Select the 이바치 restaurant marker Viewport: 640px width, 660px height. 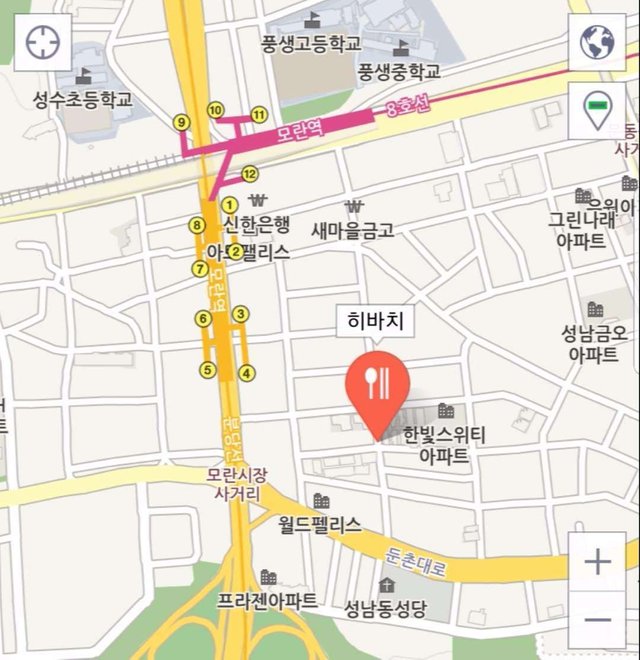[377, 386]
